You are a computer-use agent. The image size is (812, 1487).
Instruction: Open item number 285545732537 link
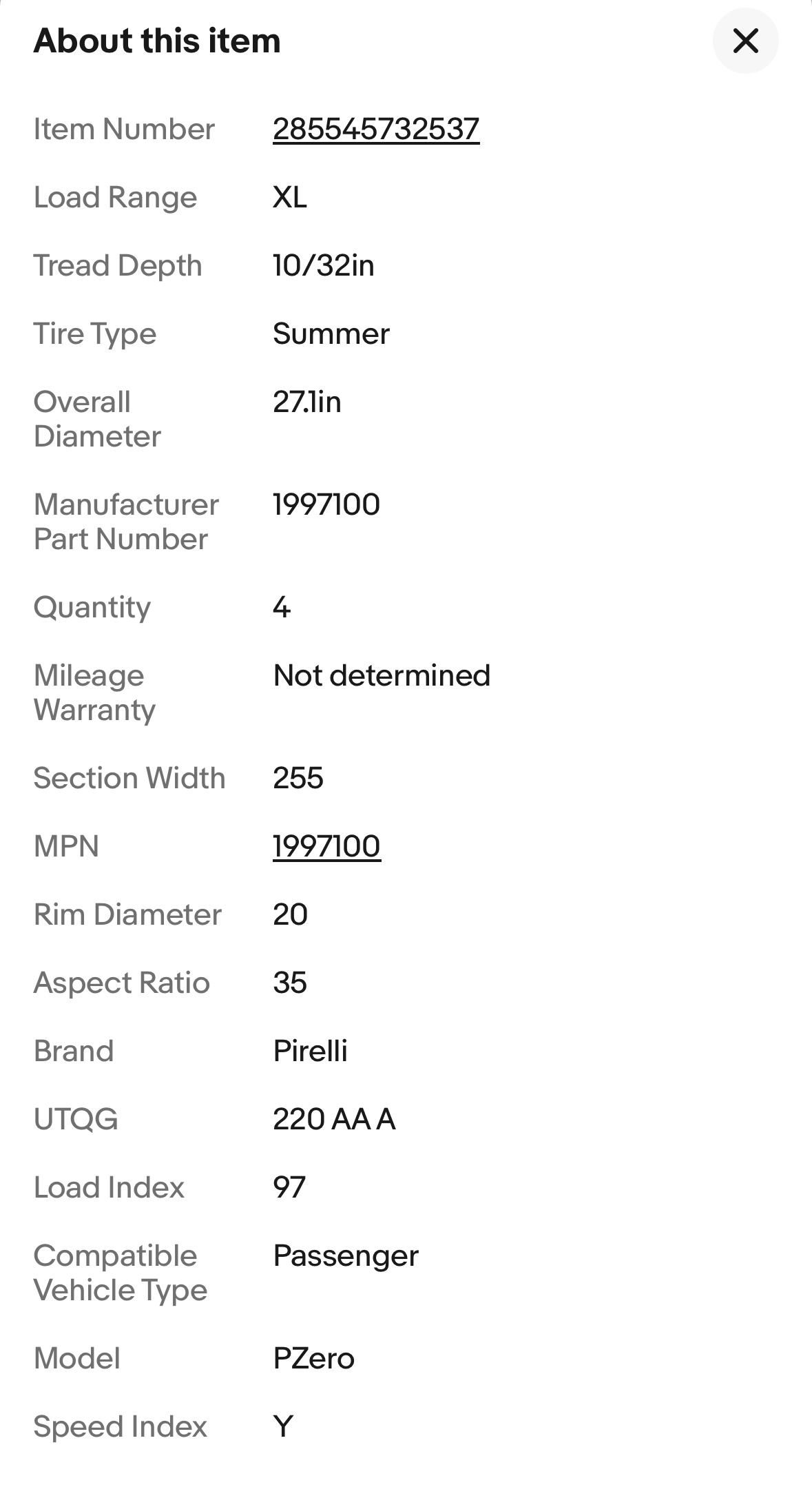(375, 129)
